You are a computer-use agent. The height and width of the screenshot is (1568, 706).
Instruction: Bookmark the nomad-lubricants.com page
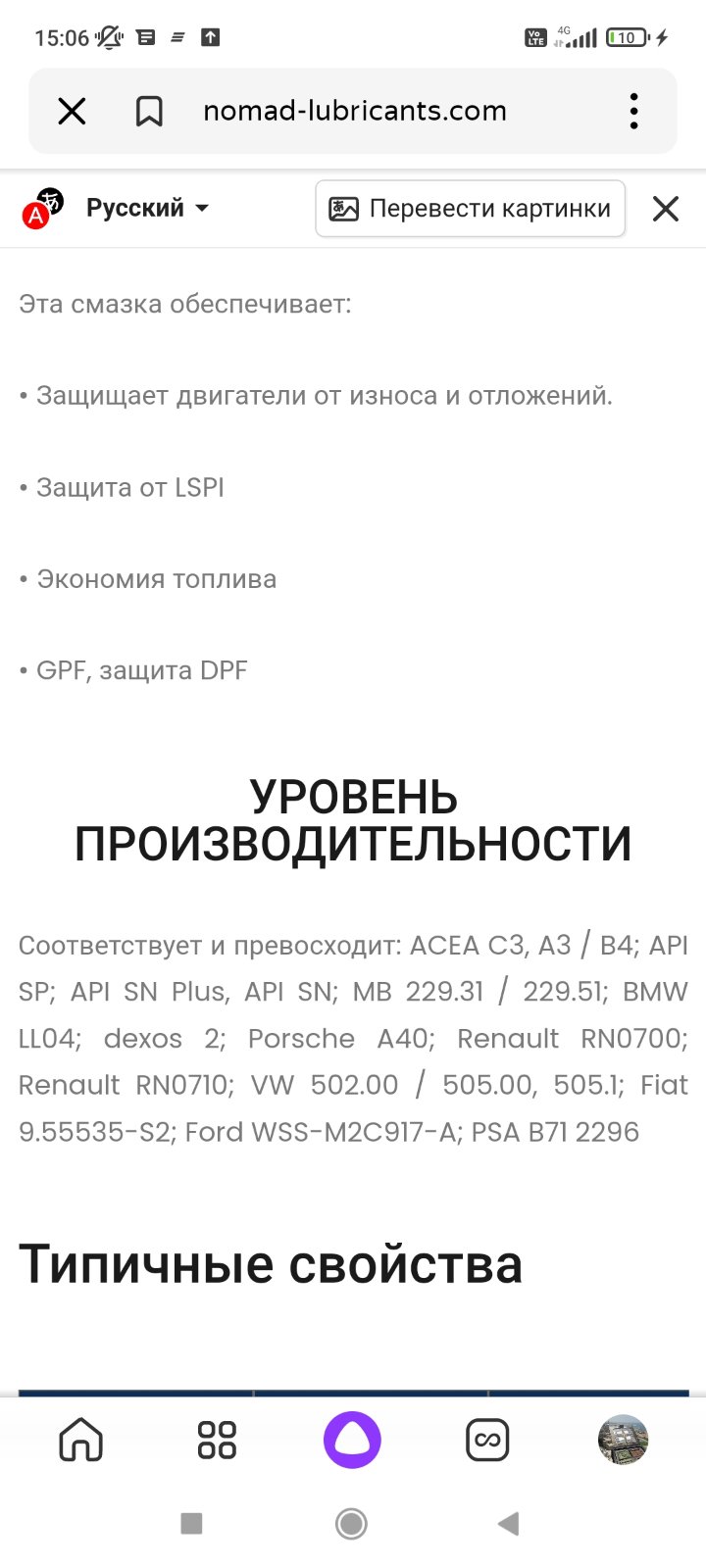pos(149,111)
